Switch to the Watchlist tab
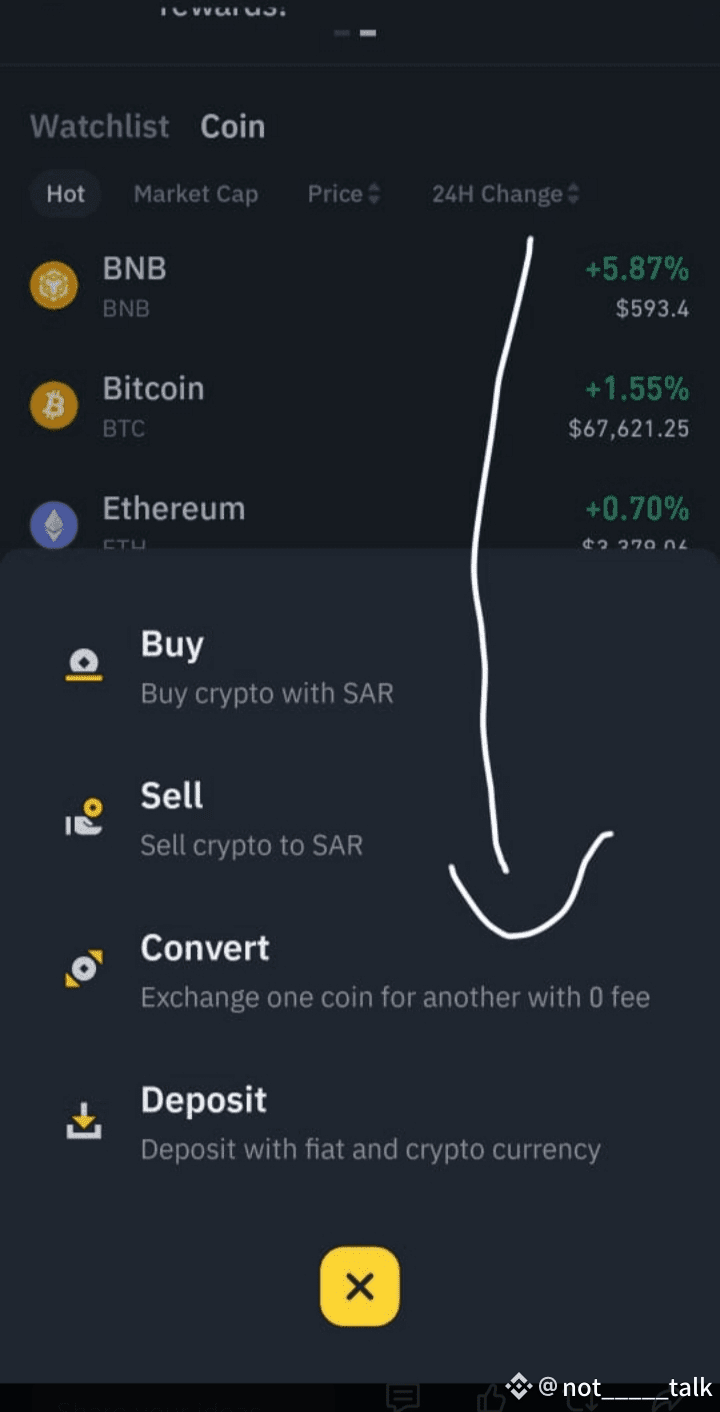720x1412 pixels. click(100, 127)
